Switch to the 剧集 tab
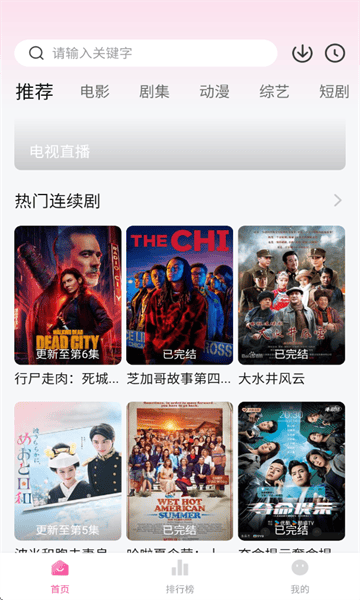This screenshot has height=600, width=360. click(x=154, y=92)
